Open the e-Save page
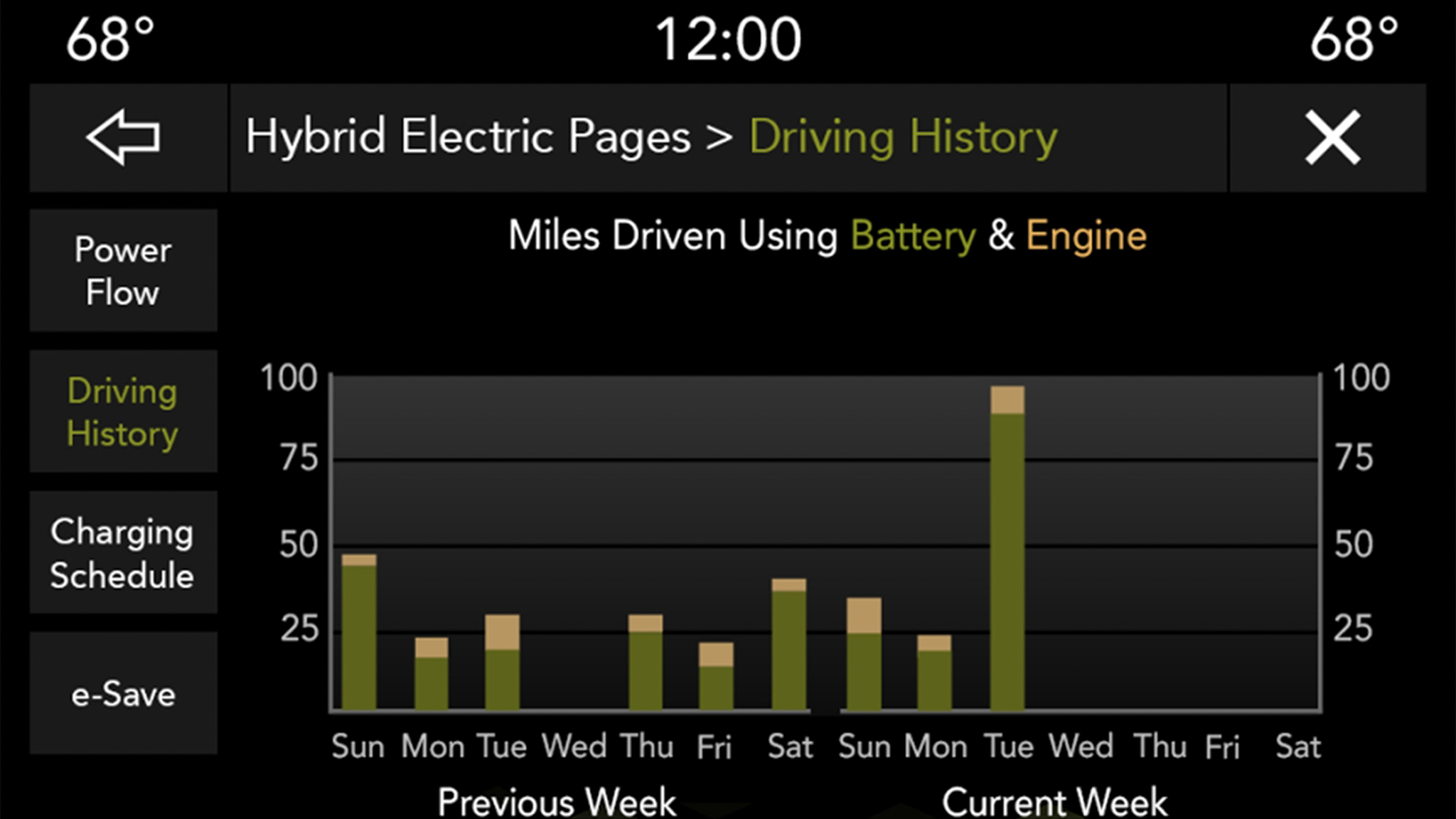1456x819 pixels. [123, 693]
